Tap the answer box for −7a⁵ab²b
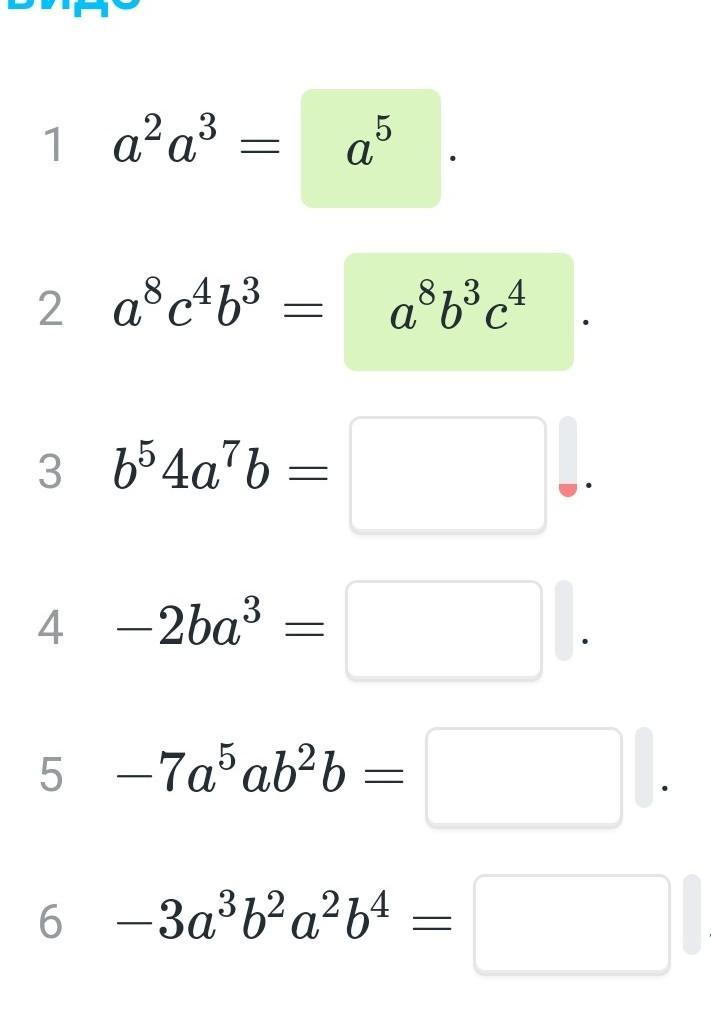Image resolution: width=711 pixels, height=1030 pixels. 523,777
